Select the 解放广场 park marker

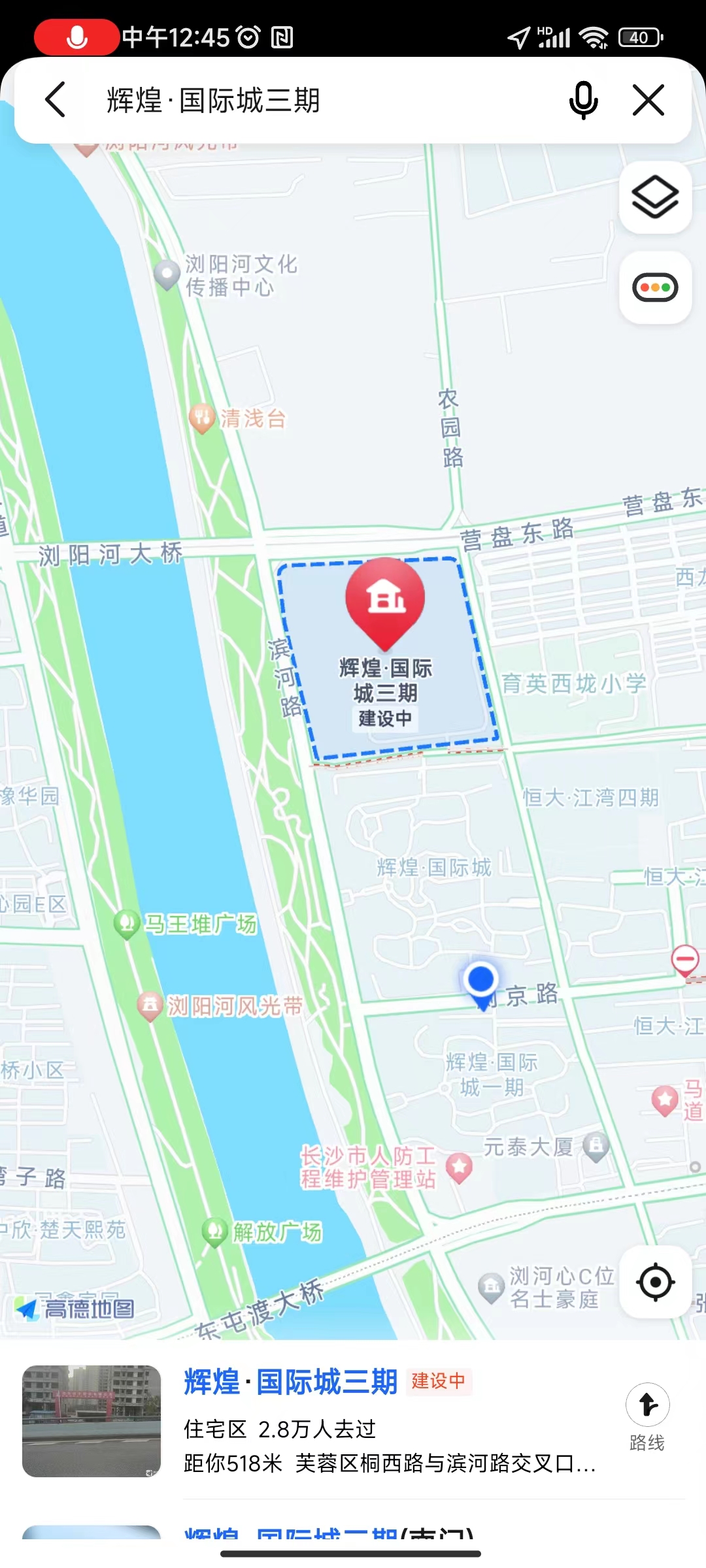214,1231
